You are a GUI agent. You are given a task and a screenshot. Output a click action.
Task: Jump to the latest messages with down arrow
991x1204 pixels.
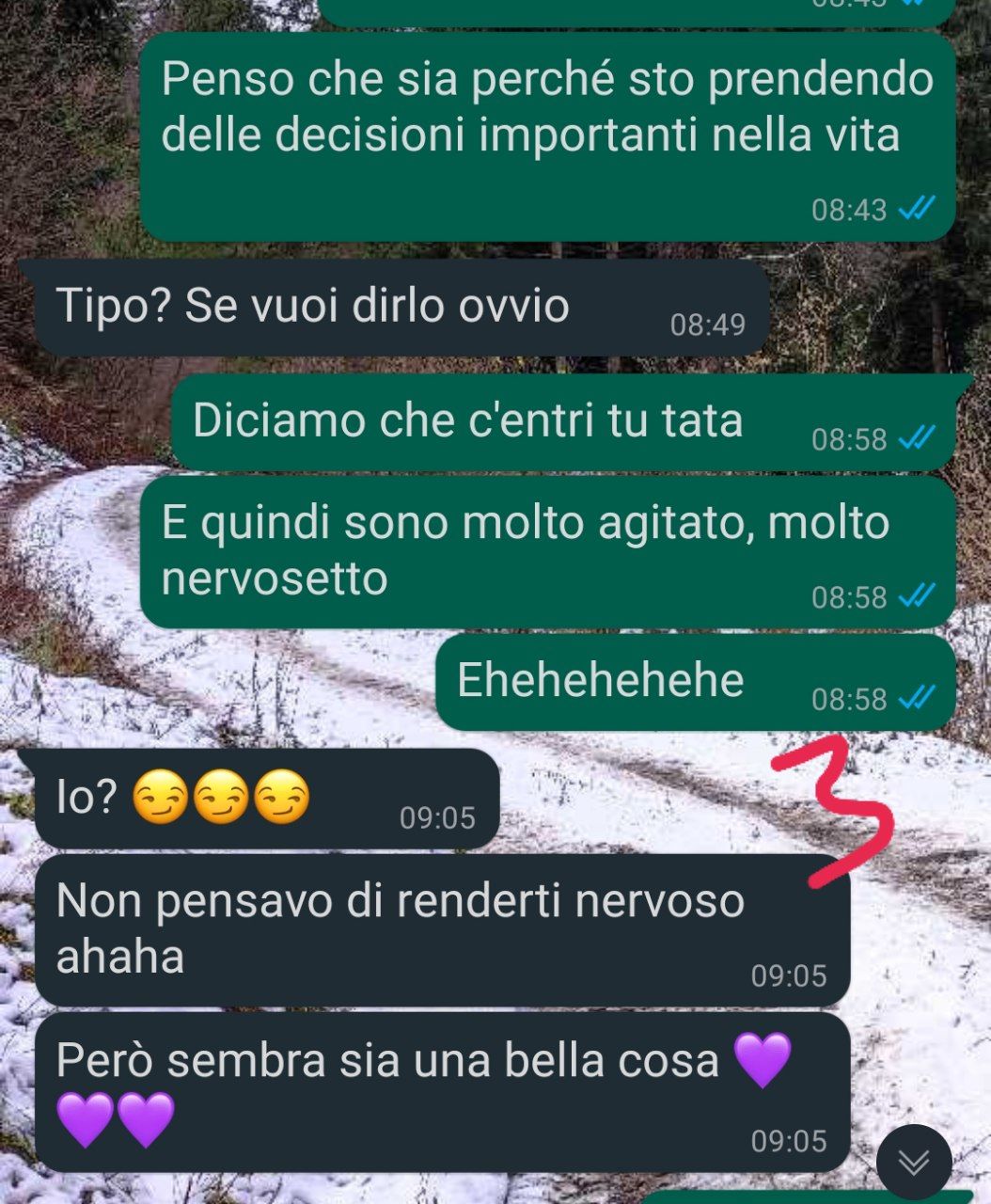click(x=913, y=1163)
